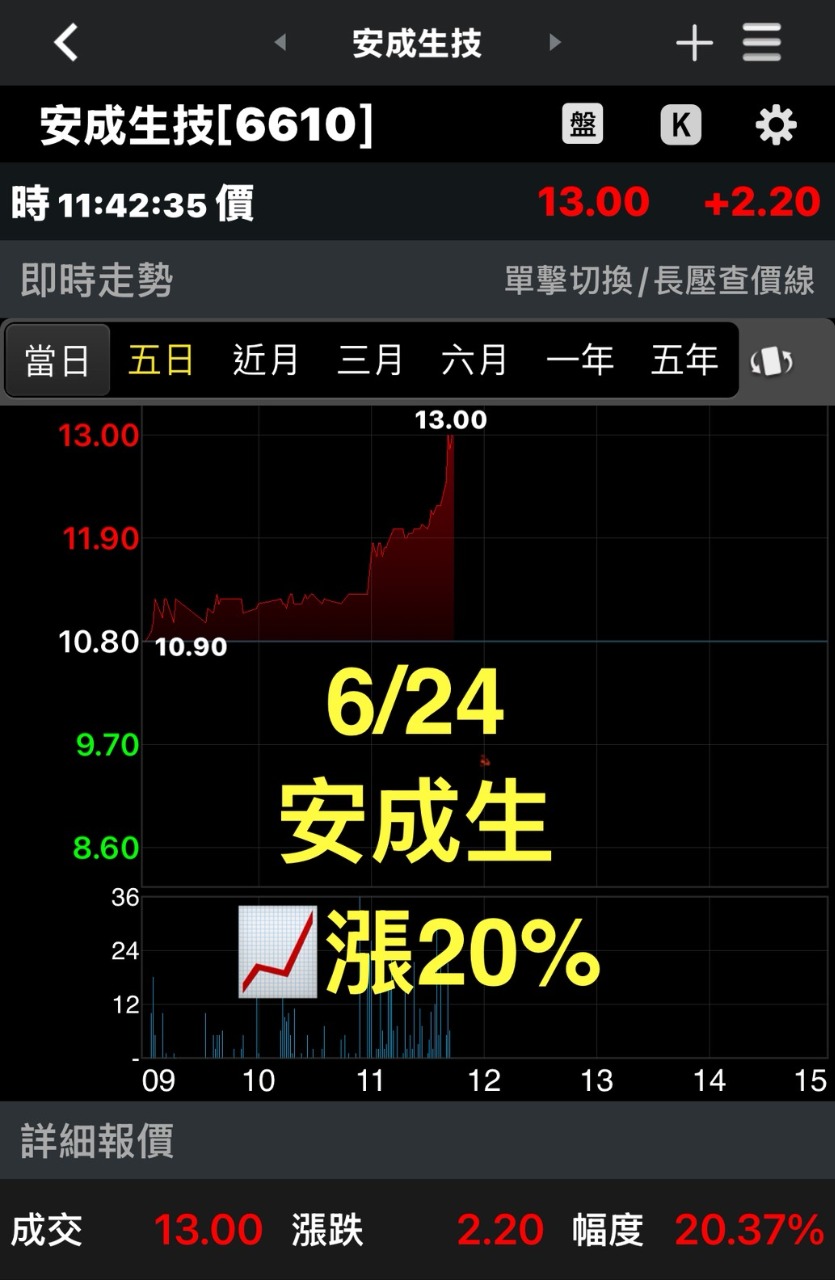Switch to the previous stock with left triangle
The image size is (835, 1280).
[x=280, y=43]
